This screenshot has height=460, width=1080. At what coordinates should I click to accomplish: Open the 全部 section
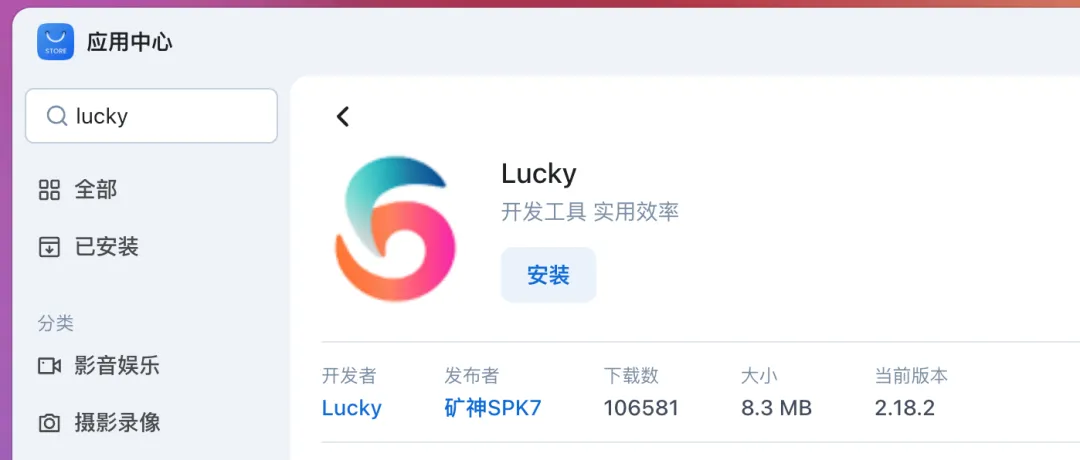pyautogui.click(x=95, y=190)
